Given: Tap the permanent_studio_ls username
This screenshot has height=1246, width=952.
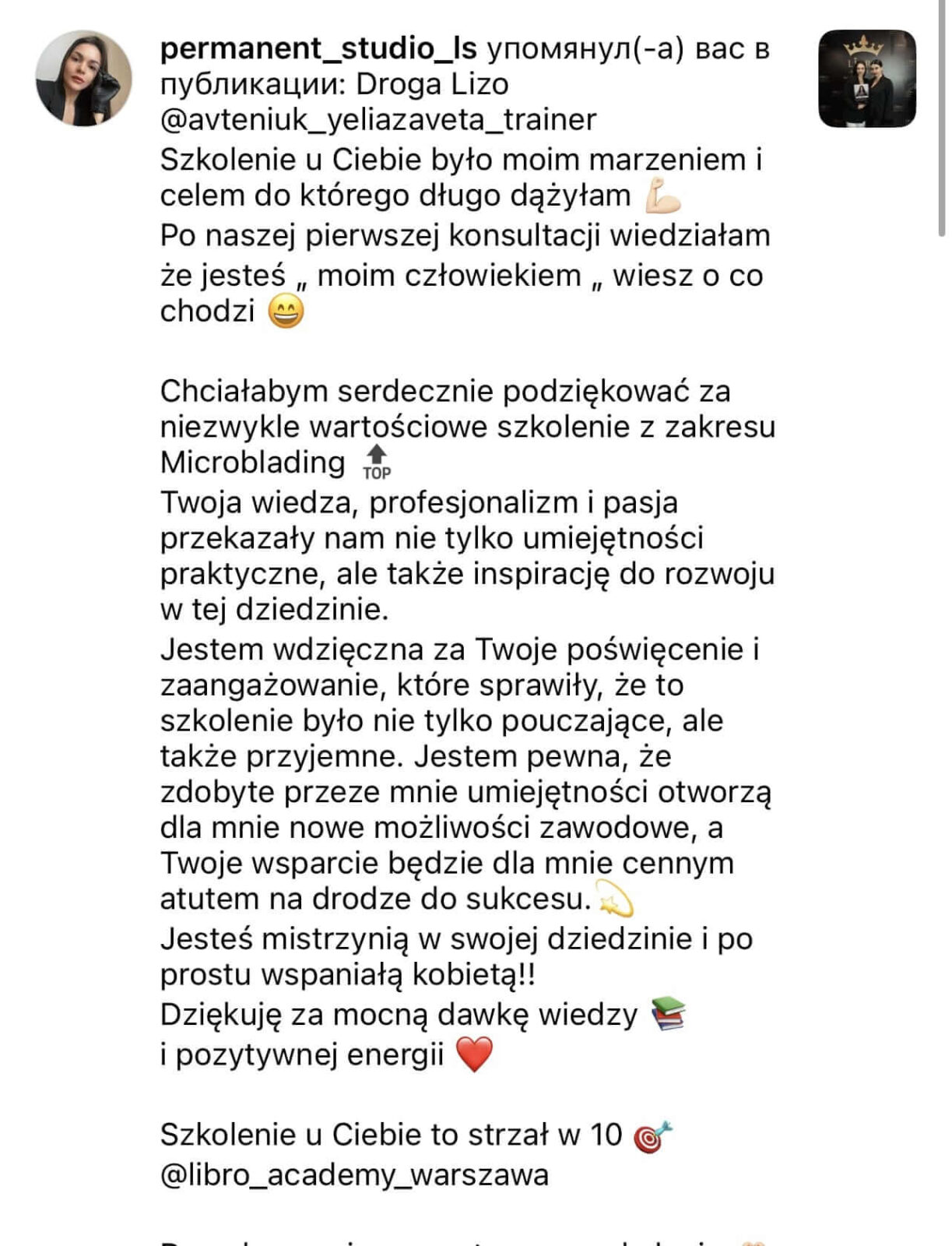Looking at the screenshot, I should [318, 49].
